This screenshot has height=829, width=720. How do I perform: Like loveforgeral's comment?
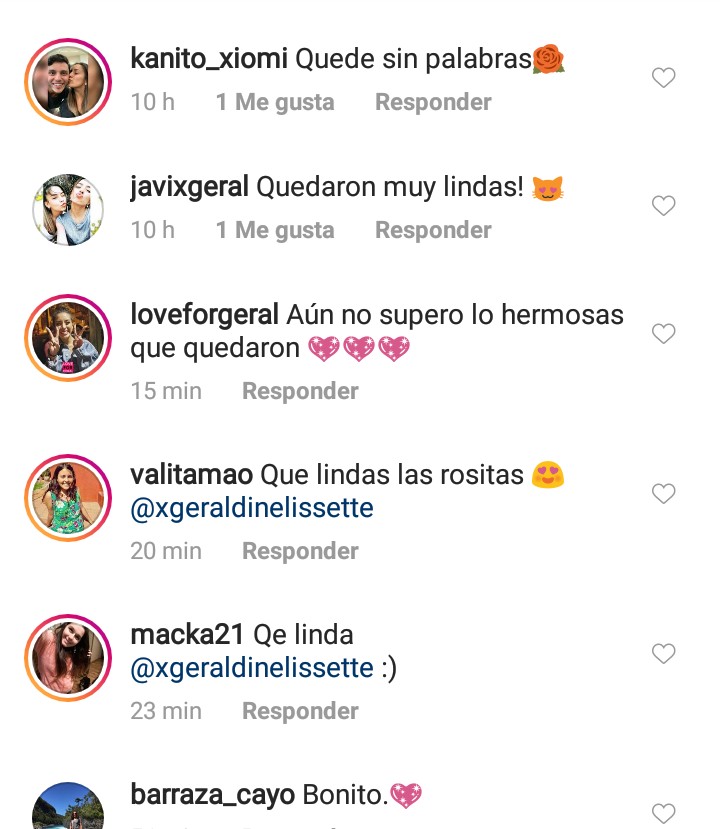(x=664, y=334)
